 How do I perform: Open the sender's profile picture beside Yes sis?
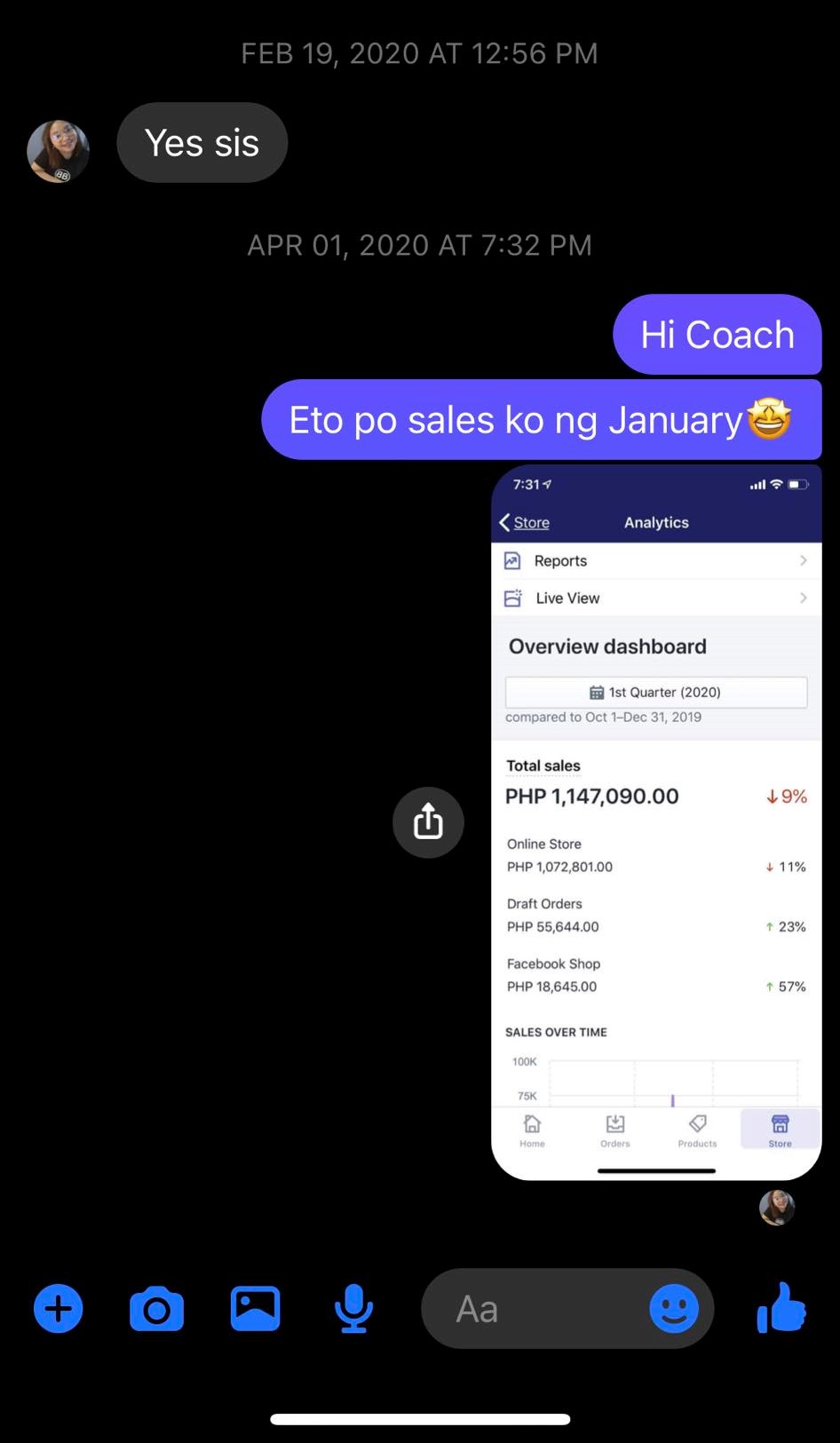59,151
